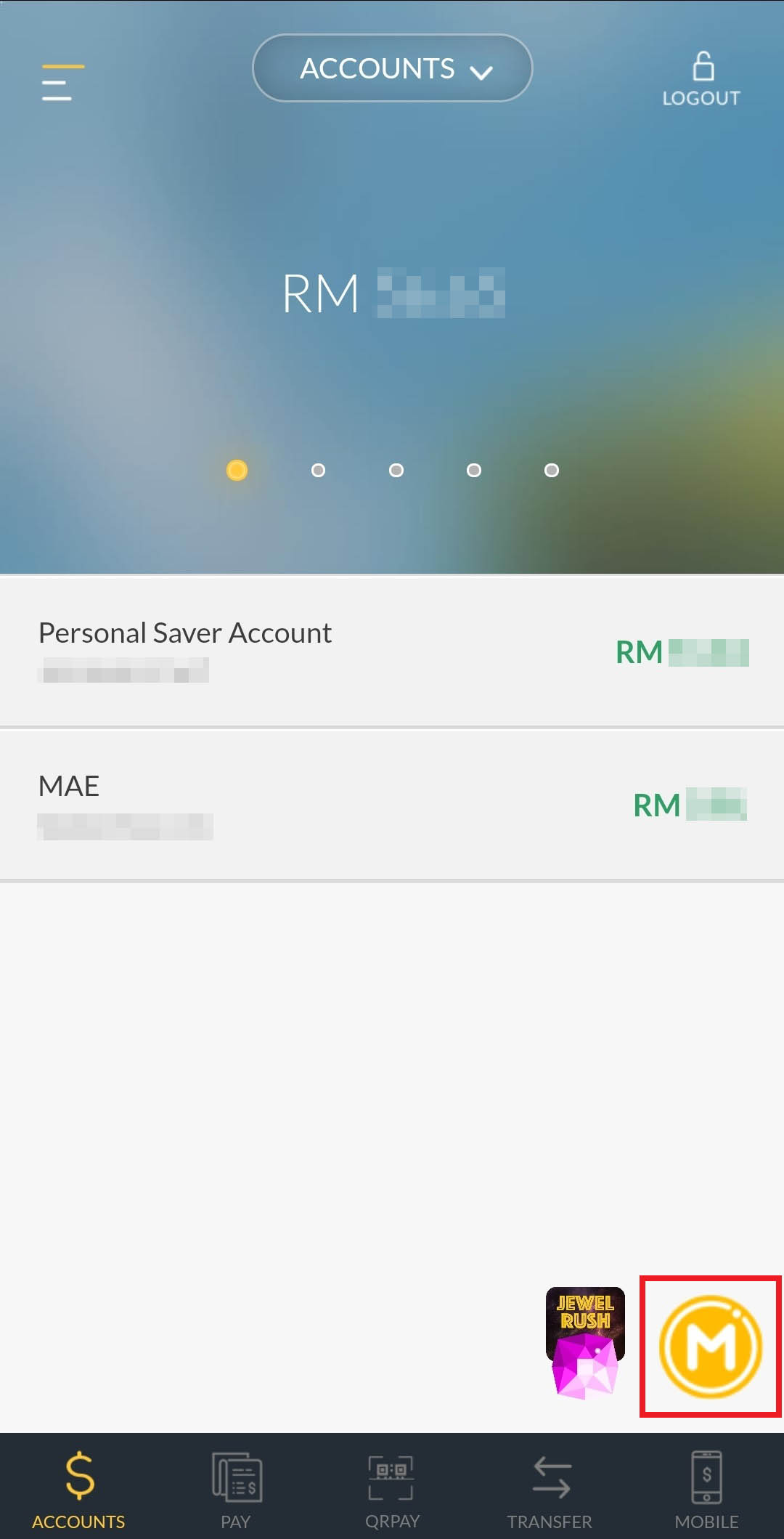Log out of the app
The width and height of the screenshot is (784, 1539).
coord(701,80)
